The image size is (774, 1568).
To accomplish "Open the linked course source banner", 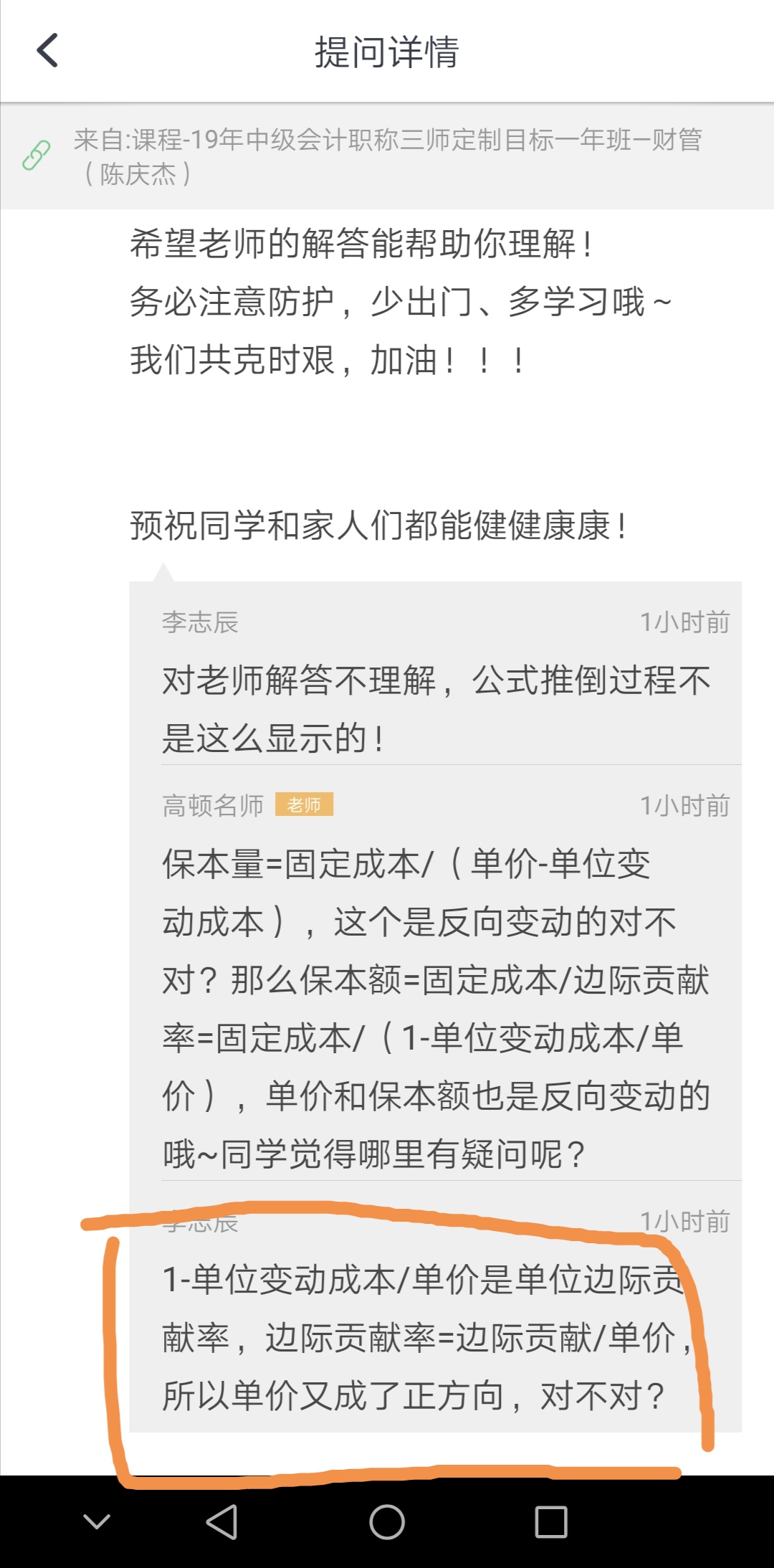I will click(387, 156).
